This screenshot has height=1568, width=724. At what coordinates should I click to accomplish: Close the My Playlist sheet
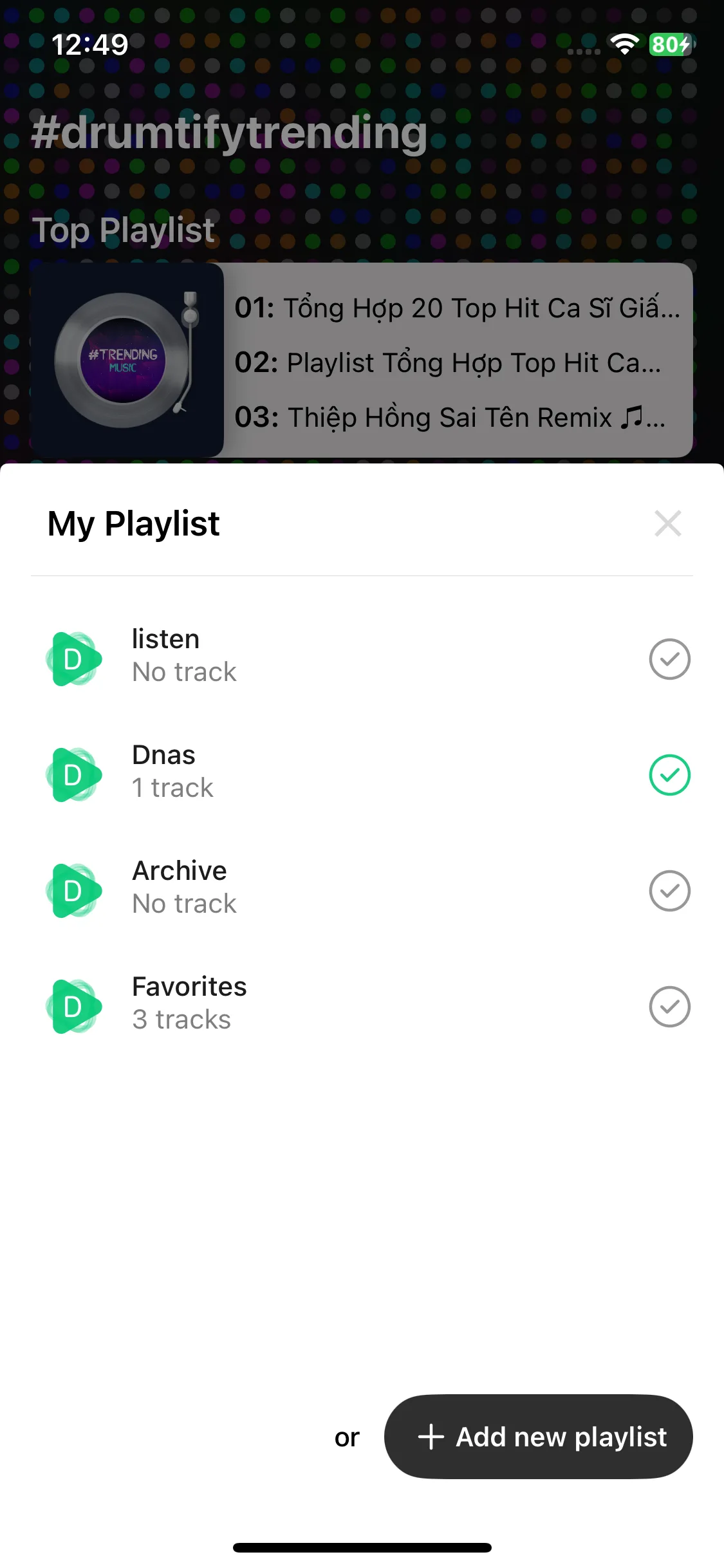667,523
